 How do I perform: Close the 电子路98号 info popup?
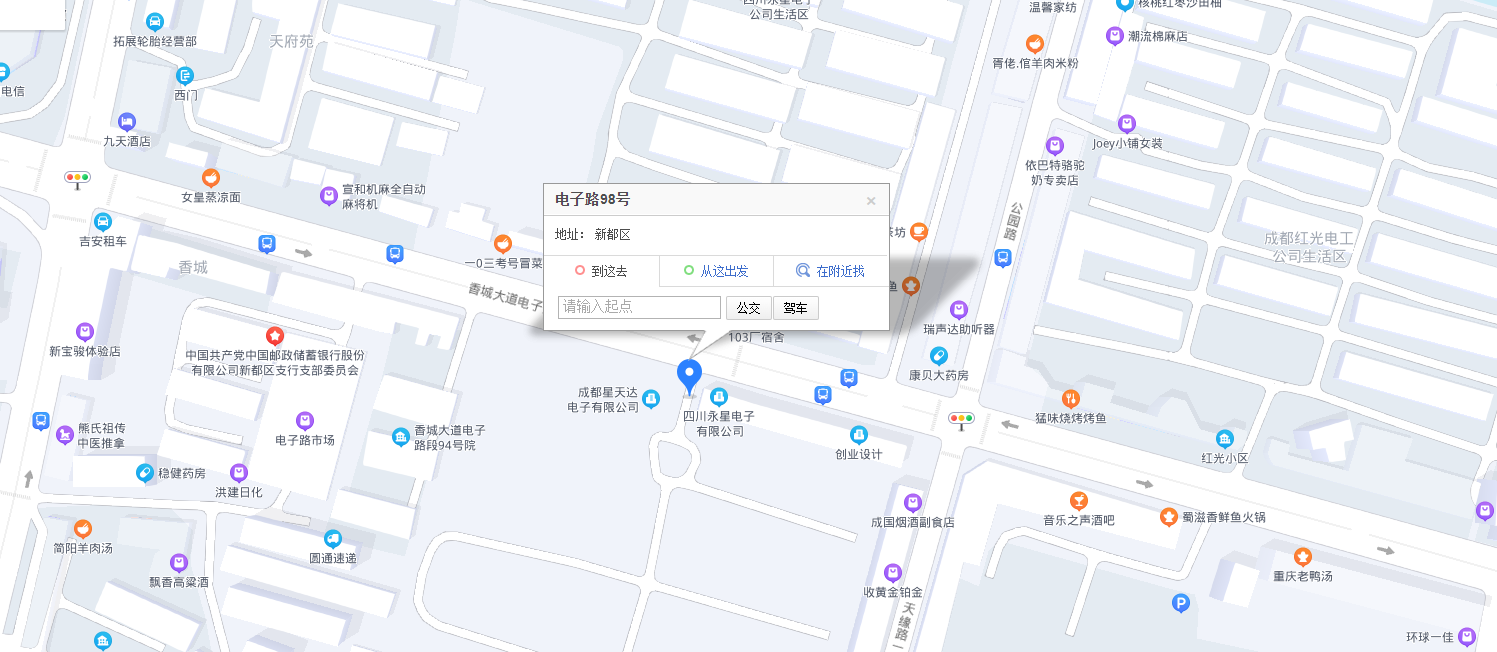870,201
